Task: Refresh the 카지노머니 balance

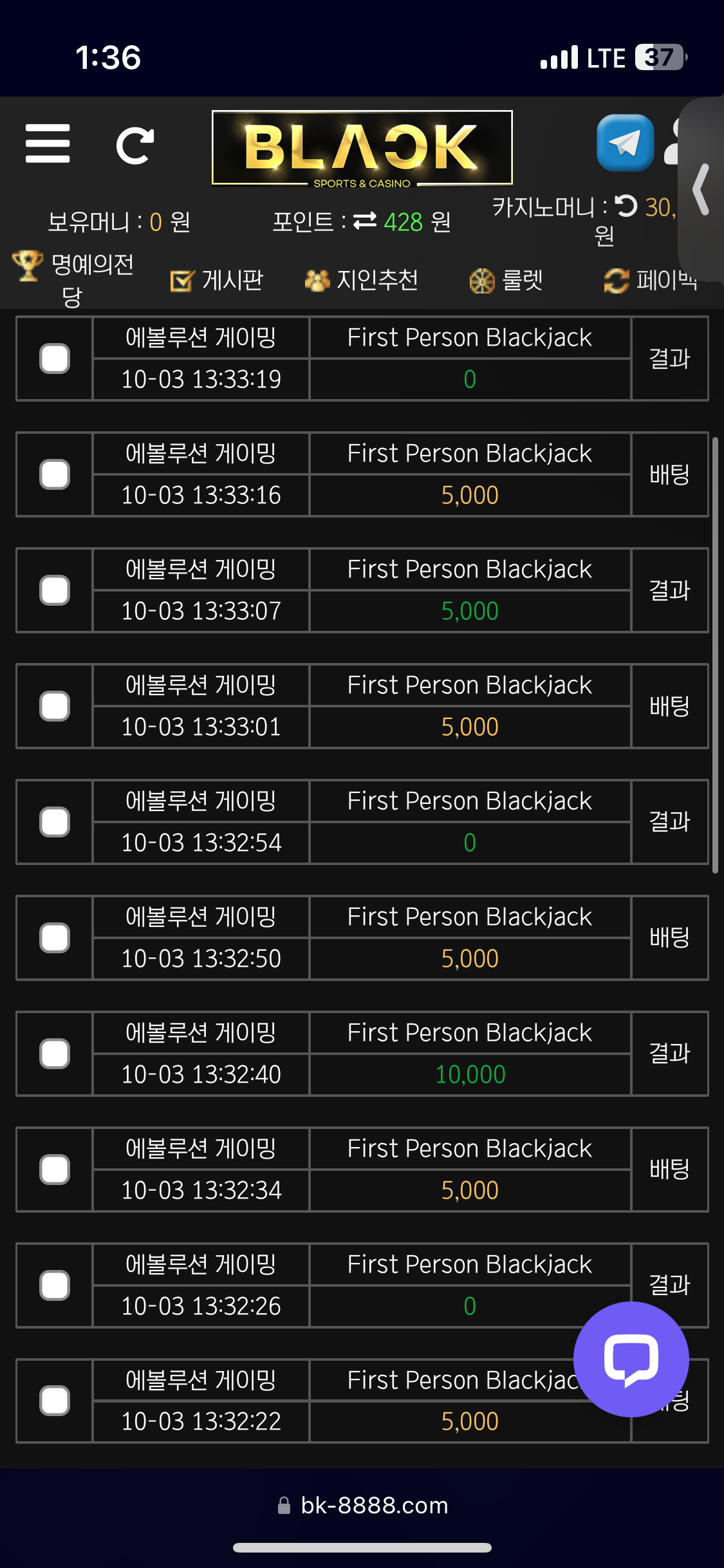Action: point(626,206)
